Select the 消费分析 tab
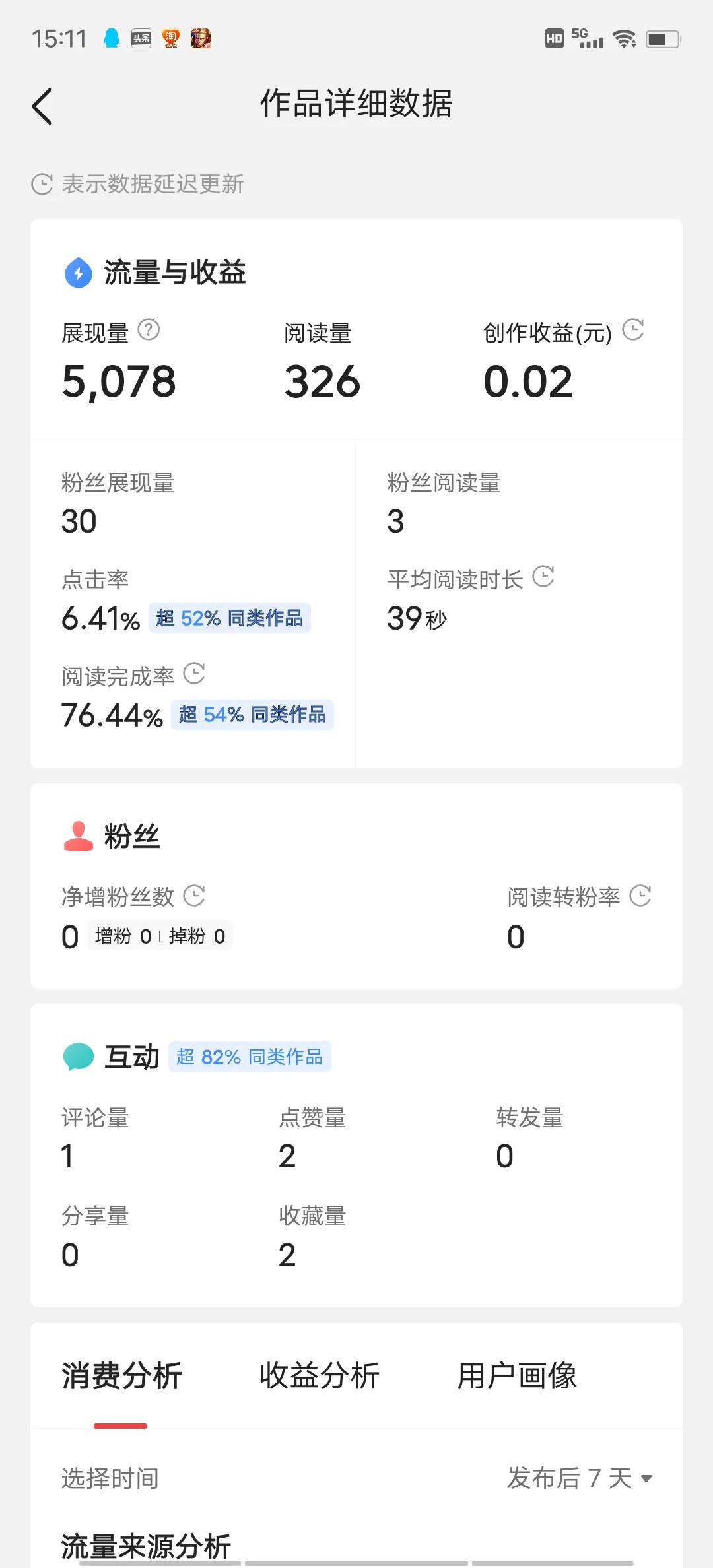Image resolution: width=713 pixels, height=1568 pixels. click(x=121, y=1375)
